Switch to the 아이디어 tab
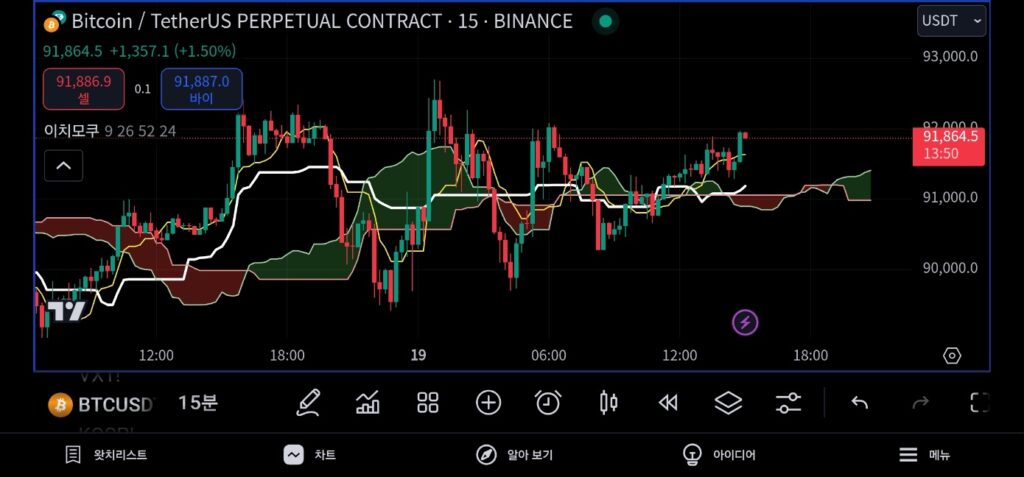Viewport: 1024px width, 477px height. (719, 455)
